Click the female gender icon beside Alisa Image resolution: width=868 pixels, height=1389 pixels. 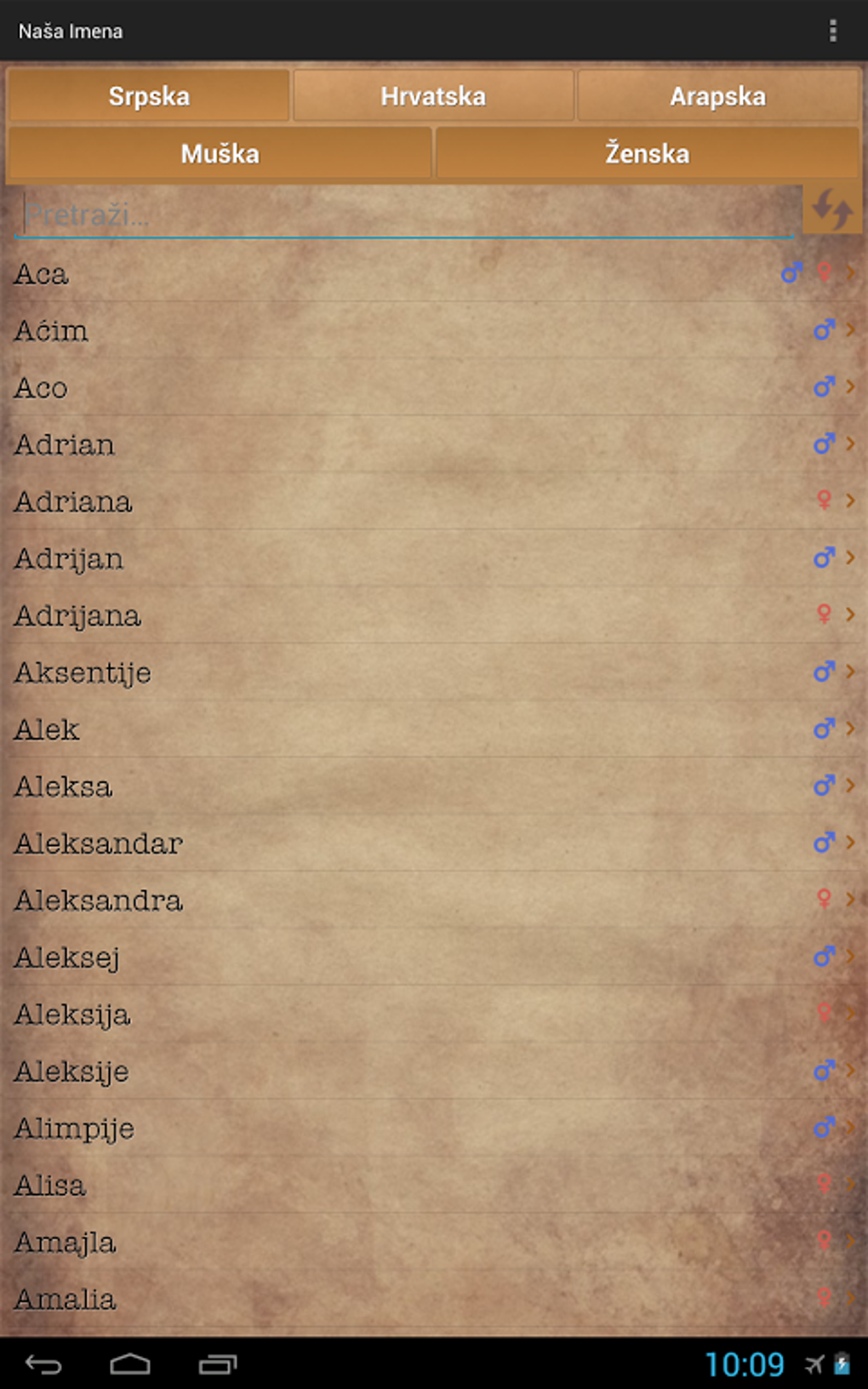coord(824,1185)
